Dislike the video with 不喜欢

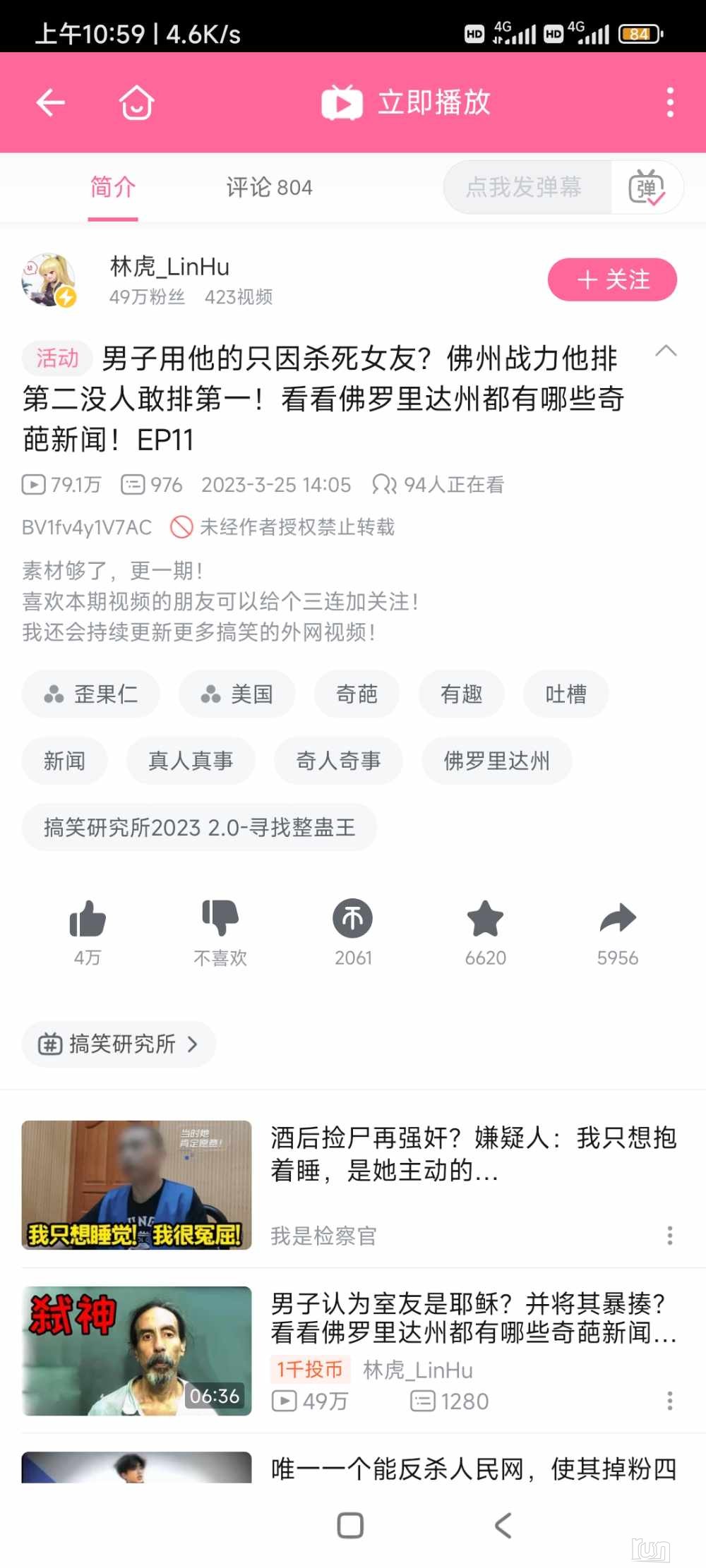(x=220, y=919)
